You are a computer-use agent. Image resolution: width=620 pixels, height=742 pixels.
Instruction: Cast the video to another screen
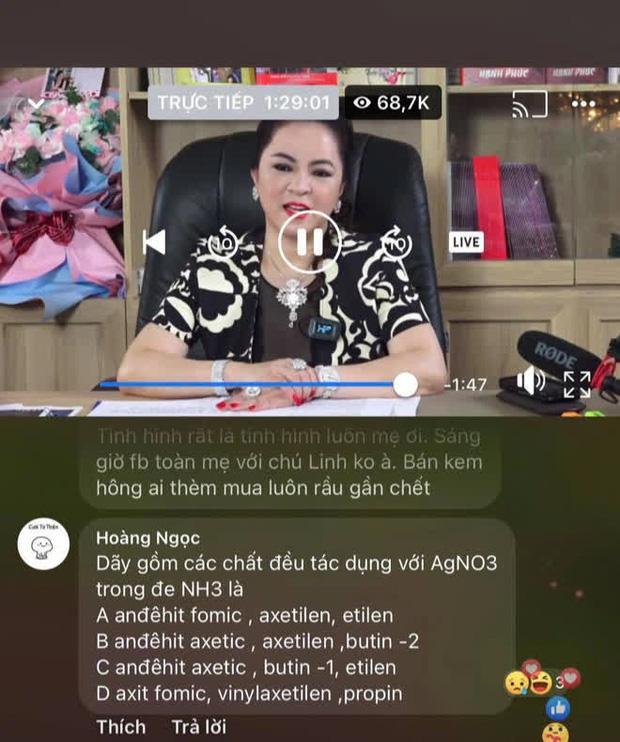(531, 103)
